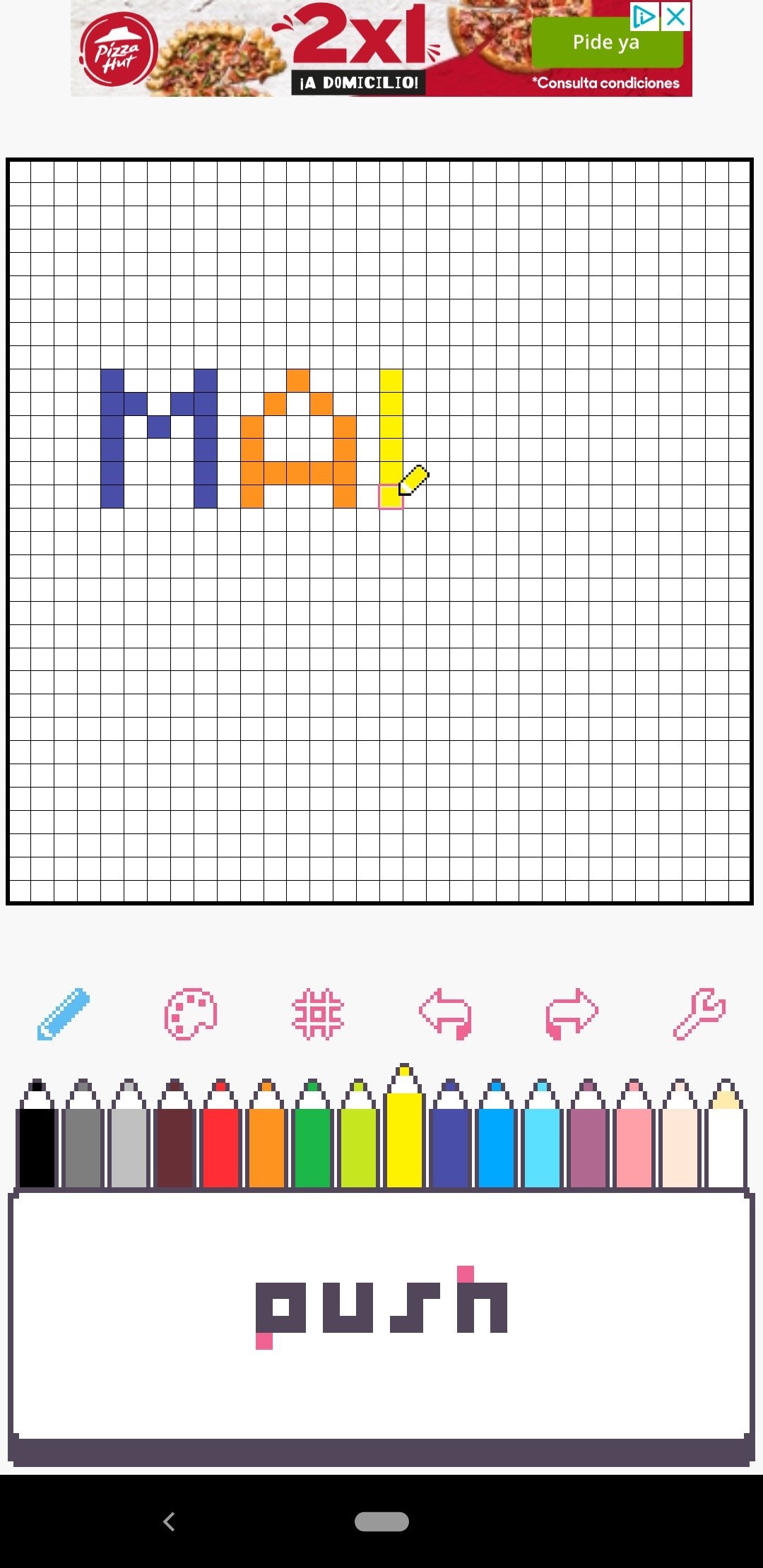The image size is (763, 1568).
Task: Tap the push button
Action: coord(381,1317)
